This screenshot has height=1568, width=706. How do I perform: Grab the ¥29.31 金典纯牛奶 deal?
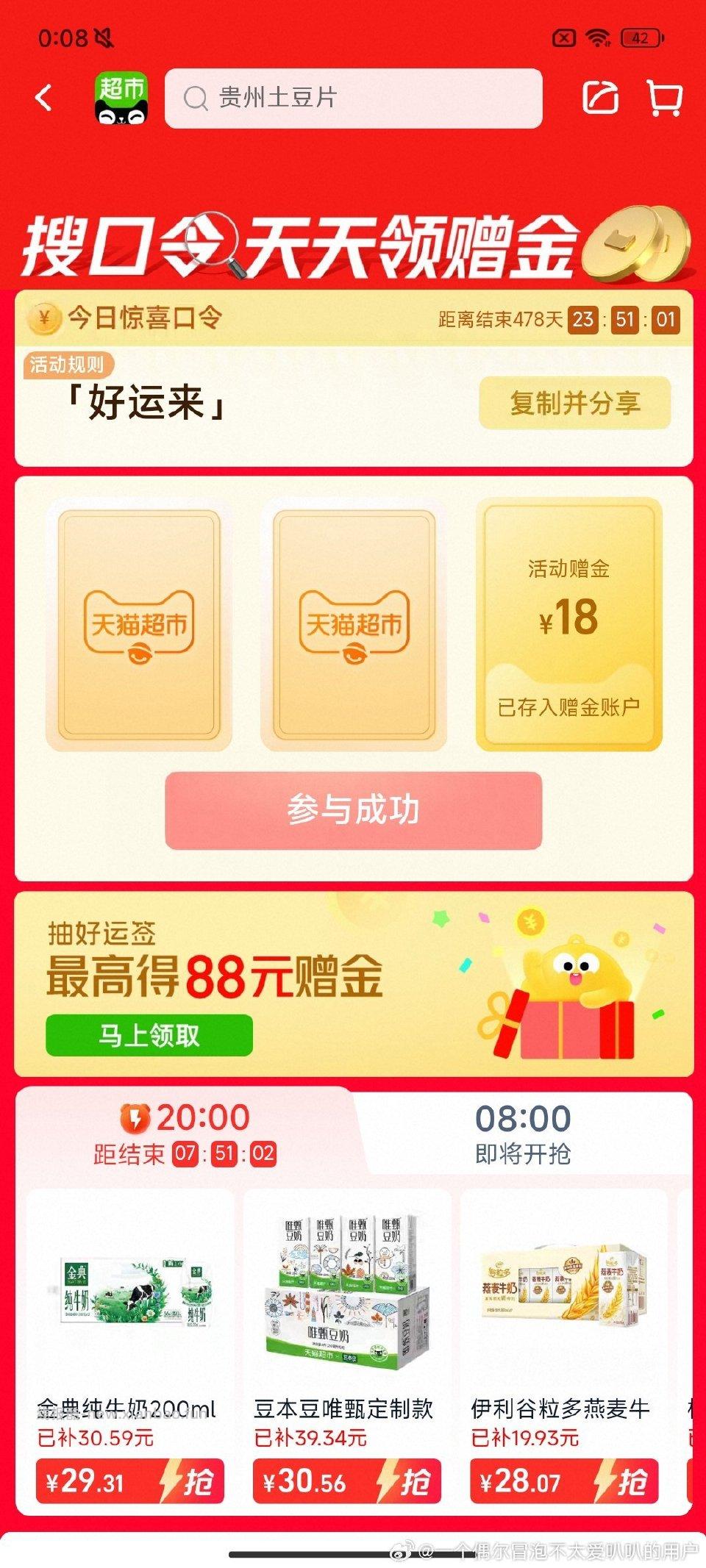(x=130, y=1481)
